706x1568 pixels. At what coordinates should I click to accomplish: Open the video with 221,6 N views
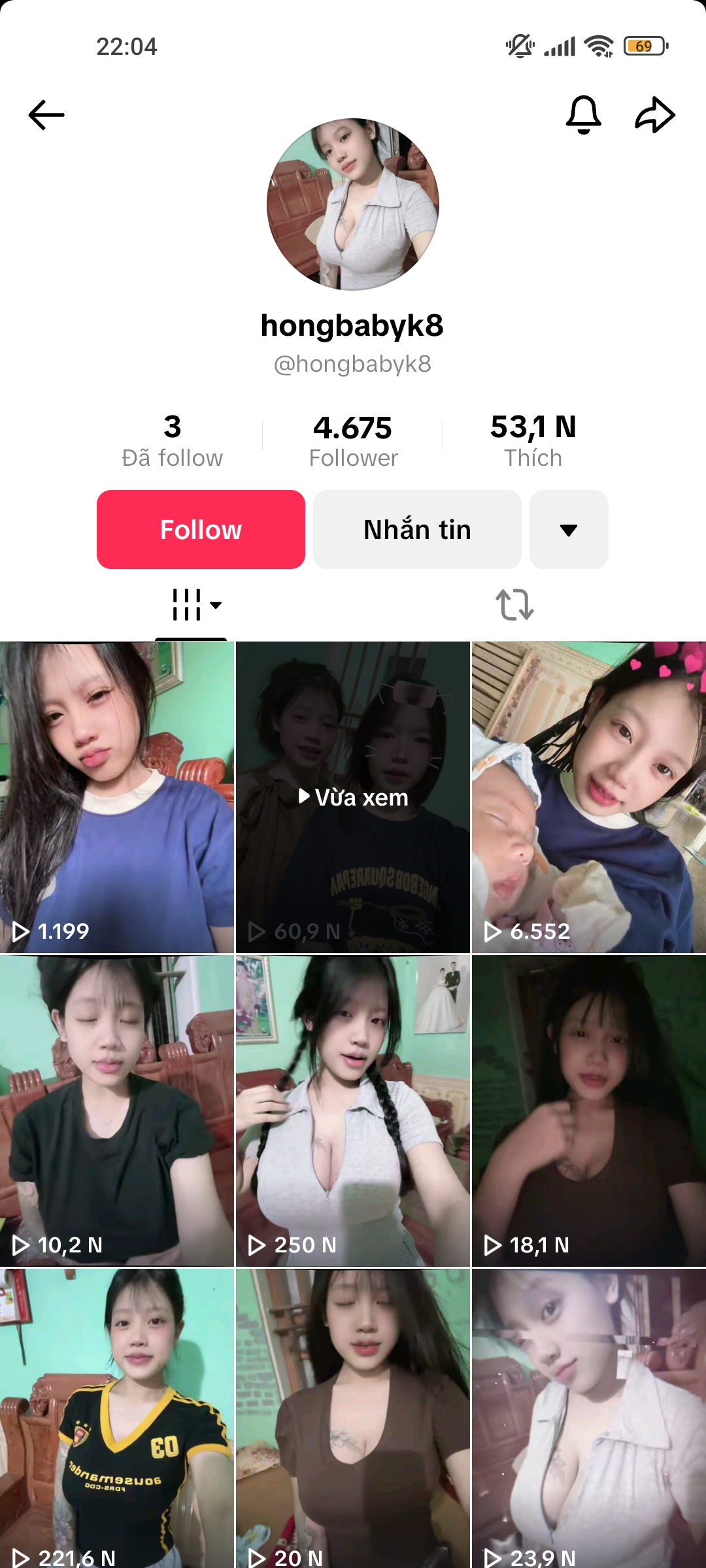(116, 1418)
